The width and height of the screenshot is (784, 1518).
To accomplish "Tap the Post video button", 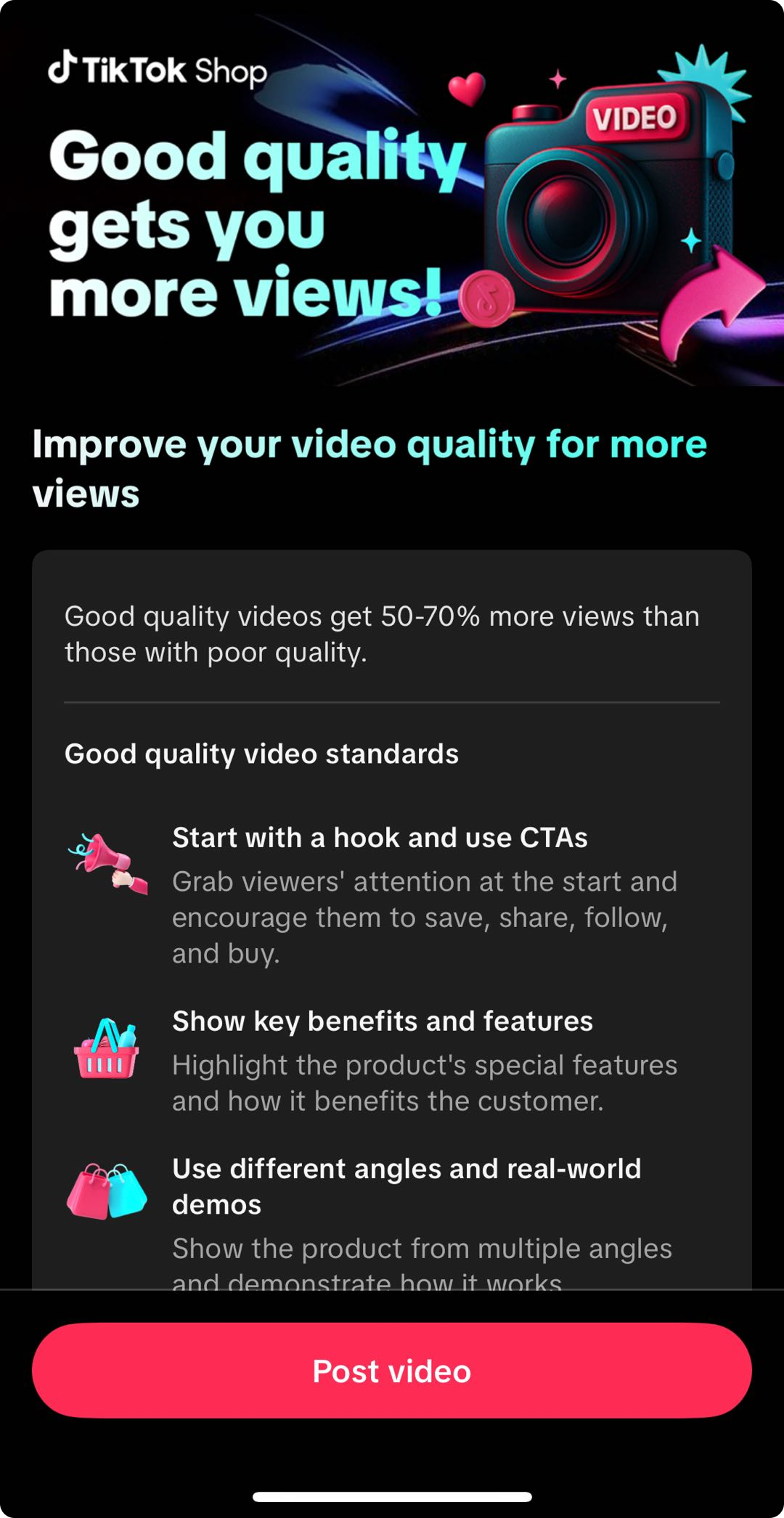I will tap(392, 1371).
